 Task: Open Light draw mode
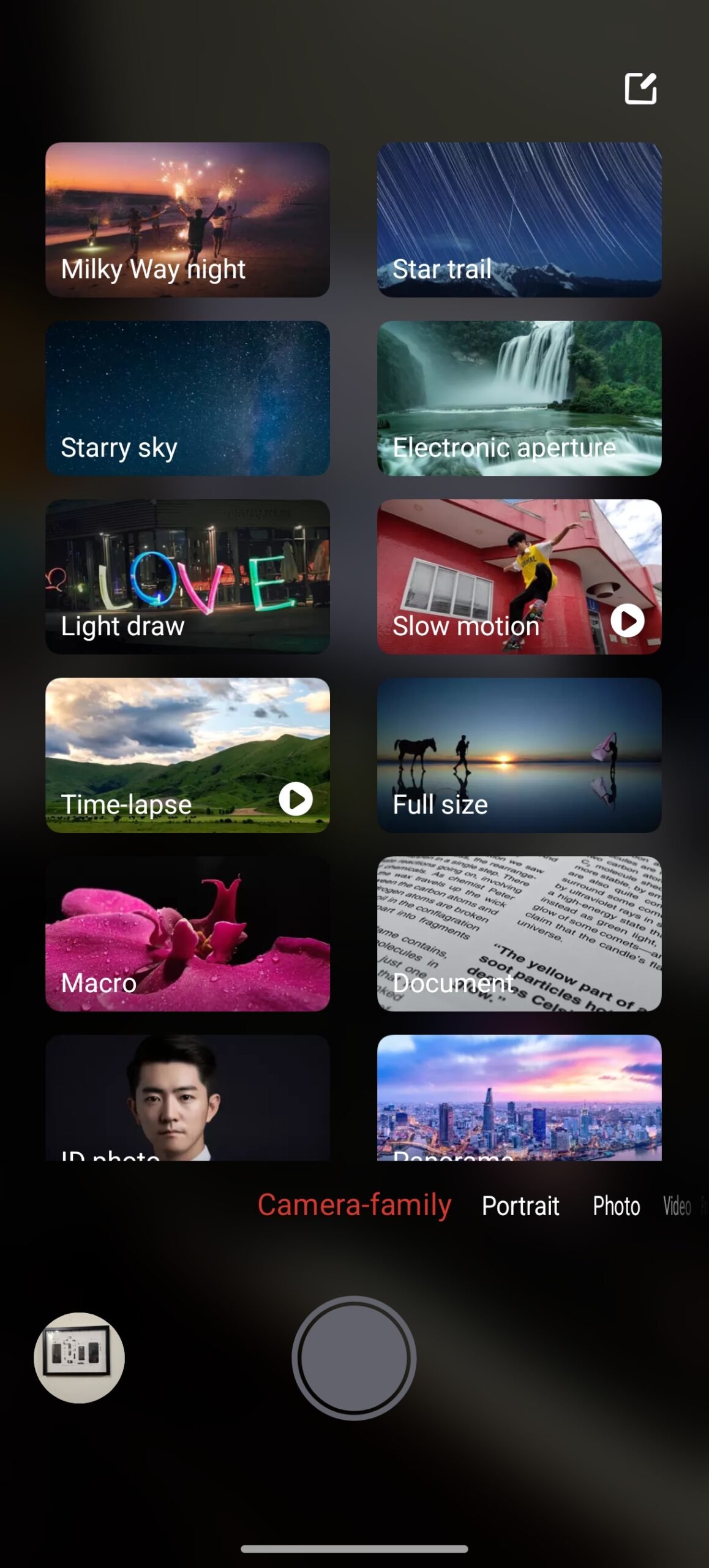click(x=187, y=576)
